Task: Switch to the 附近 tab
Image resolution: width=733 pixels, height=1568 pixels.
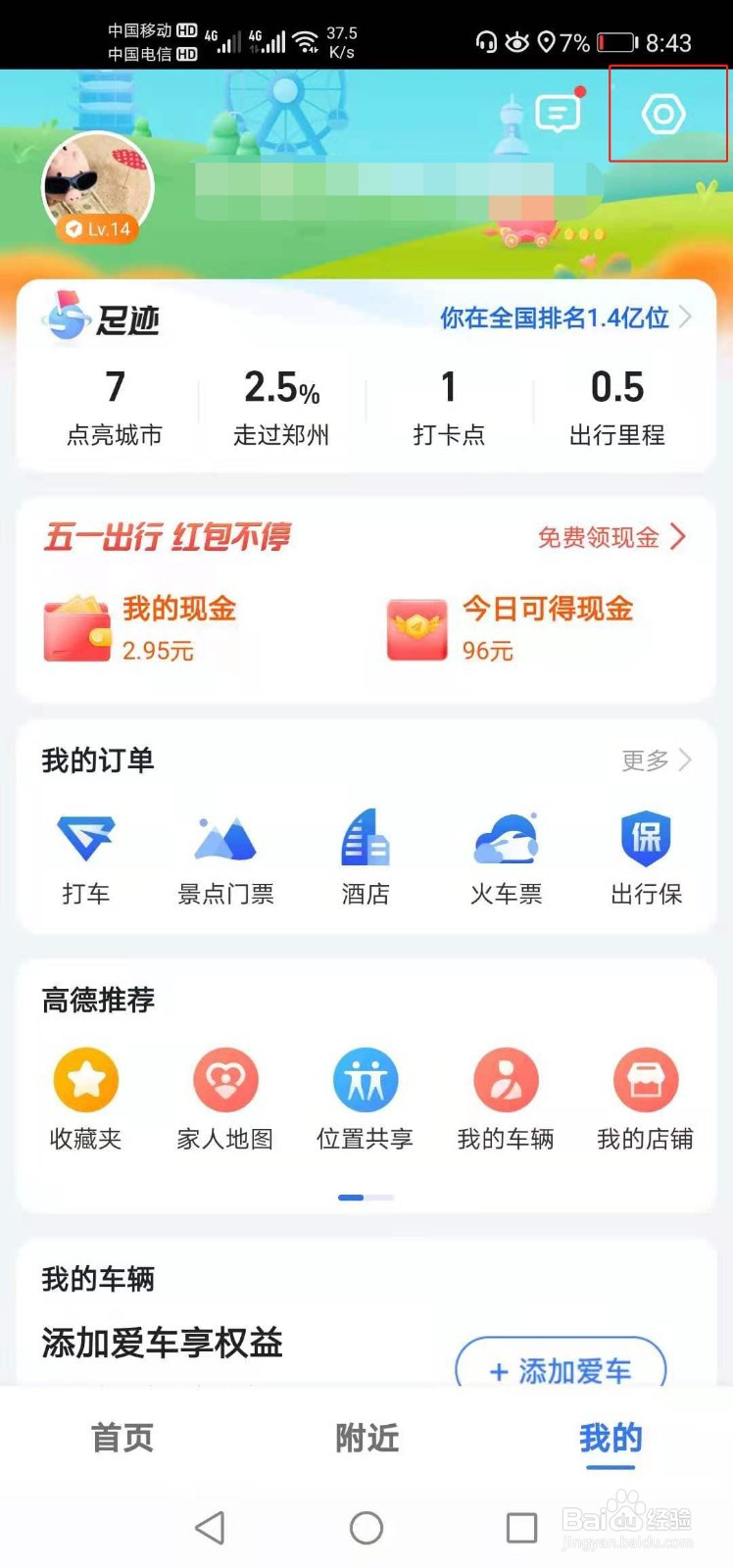Action: [366, 1438]
